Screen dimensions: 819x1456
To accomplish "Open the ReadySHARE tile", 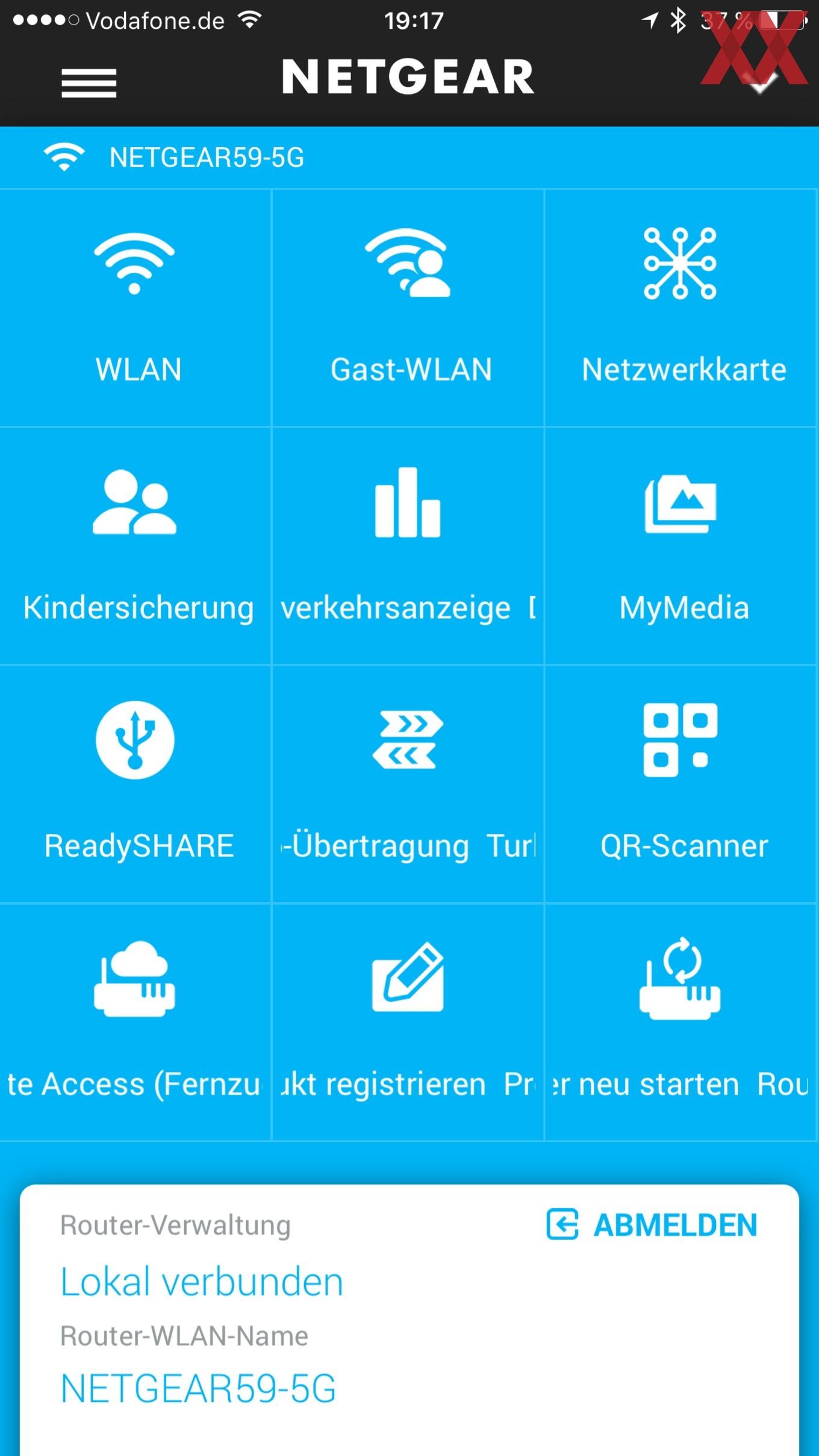I will [x=135, y=784].
